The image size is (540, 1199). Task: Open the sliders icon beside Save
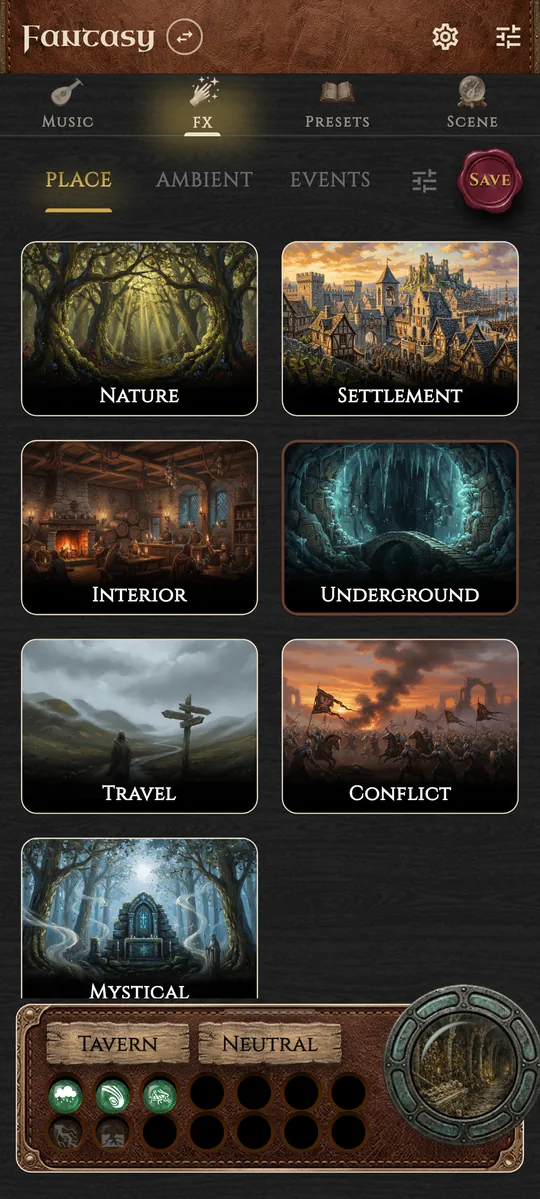coord(425,180)
